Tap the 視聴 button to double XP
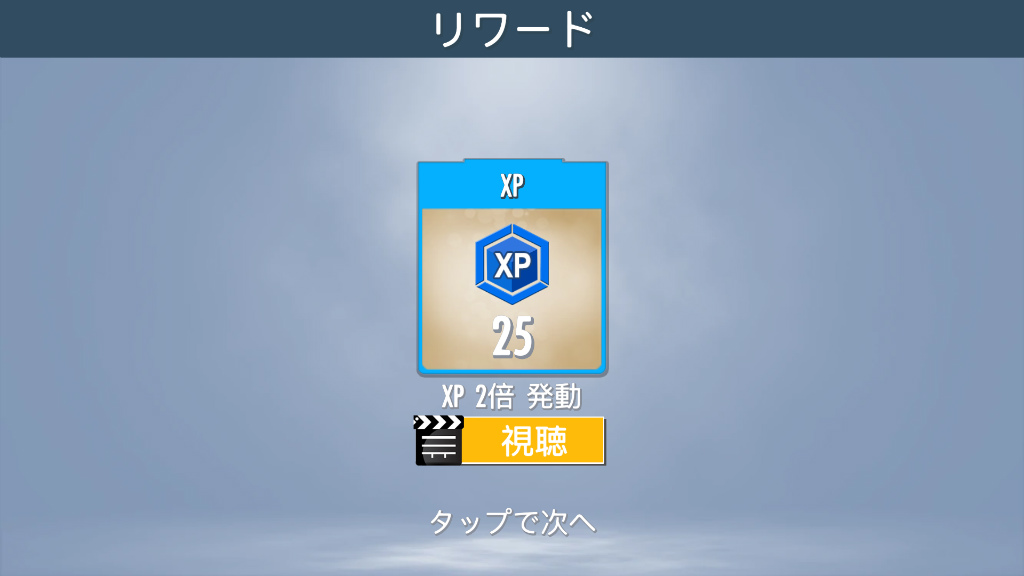The width and height of the screenshot is (1024, 576). coord(532,441)
